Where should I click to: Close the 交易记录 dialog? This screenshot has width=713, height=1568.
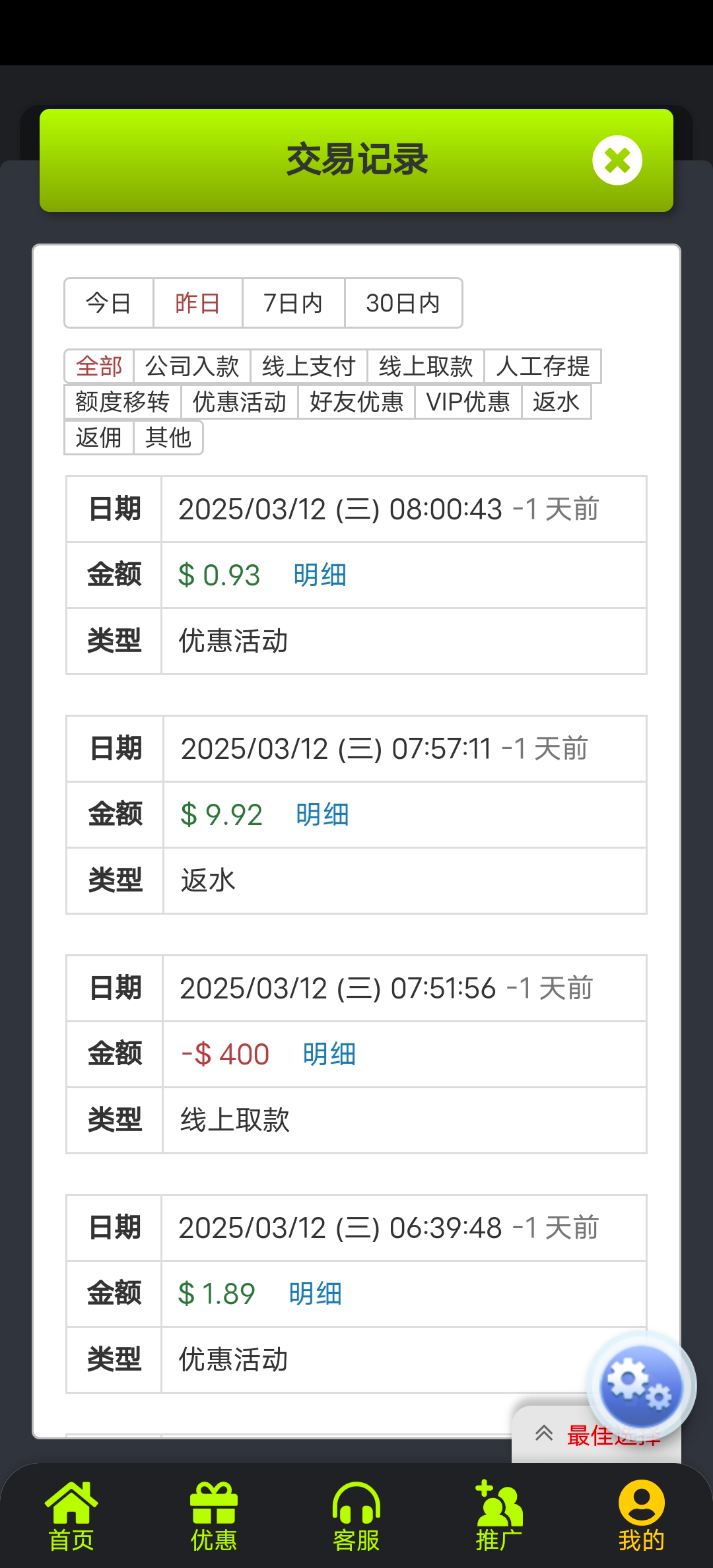pos(617,160)
